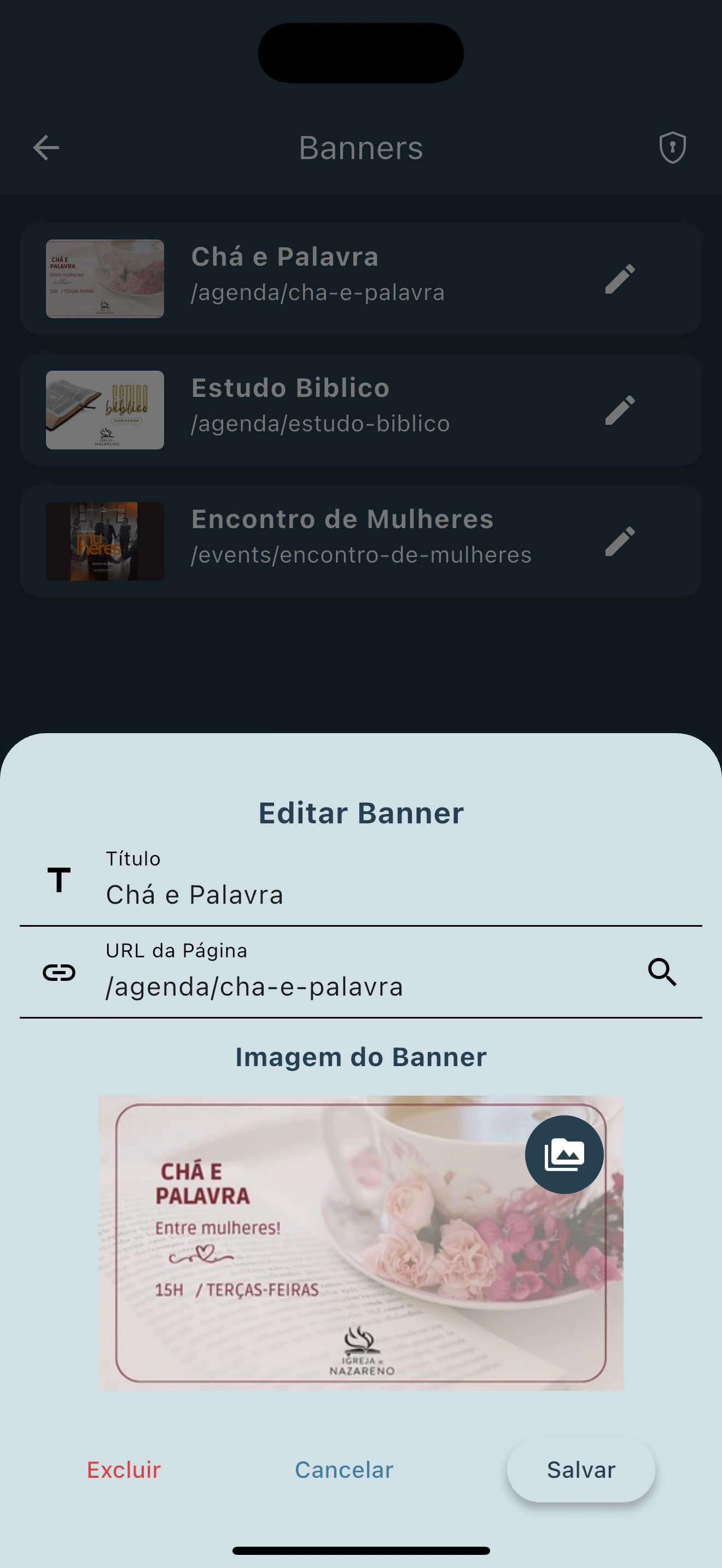Edit Encontro de Mulheres via pencil icon

pyautogui.click(x=620, y=541)
